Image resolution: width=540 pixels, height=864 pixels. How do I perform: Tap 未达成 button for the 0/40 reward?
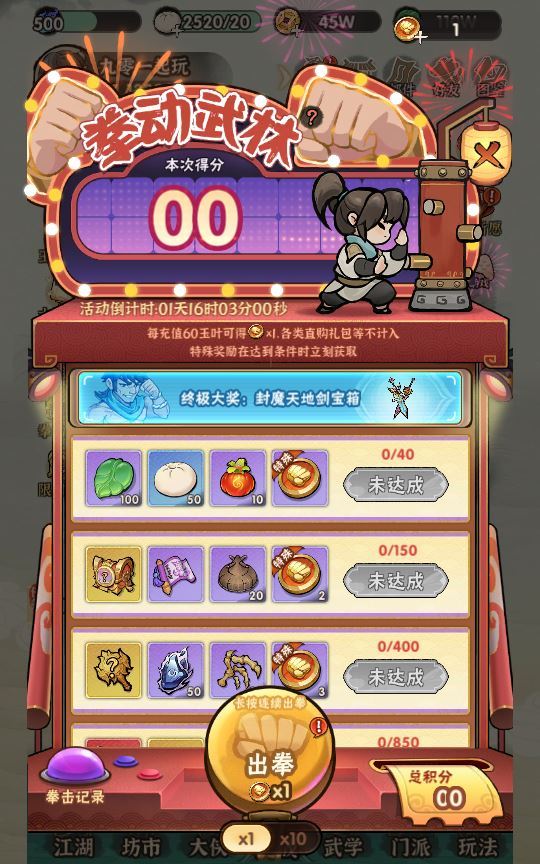click(x=396, y=485)
